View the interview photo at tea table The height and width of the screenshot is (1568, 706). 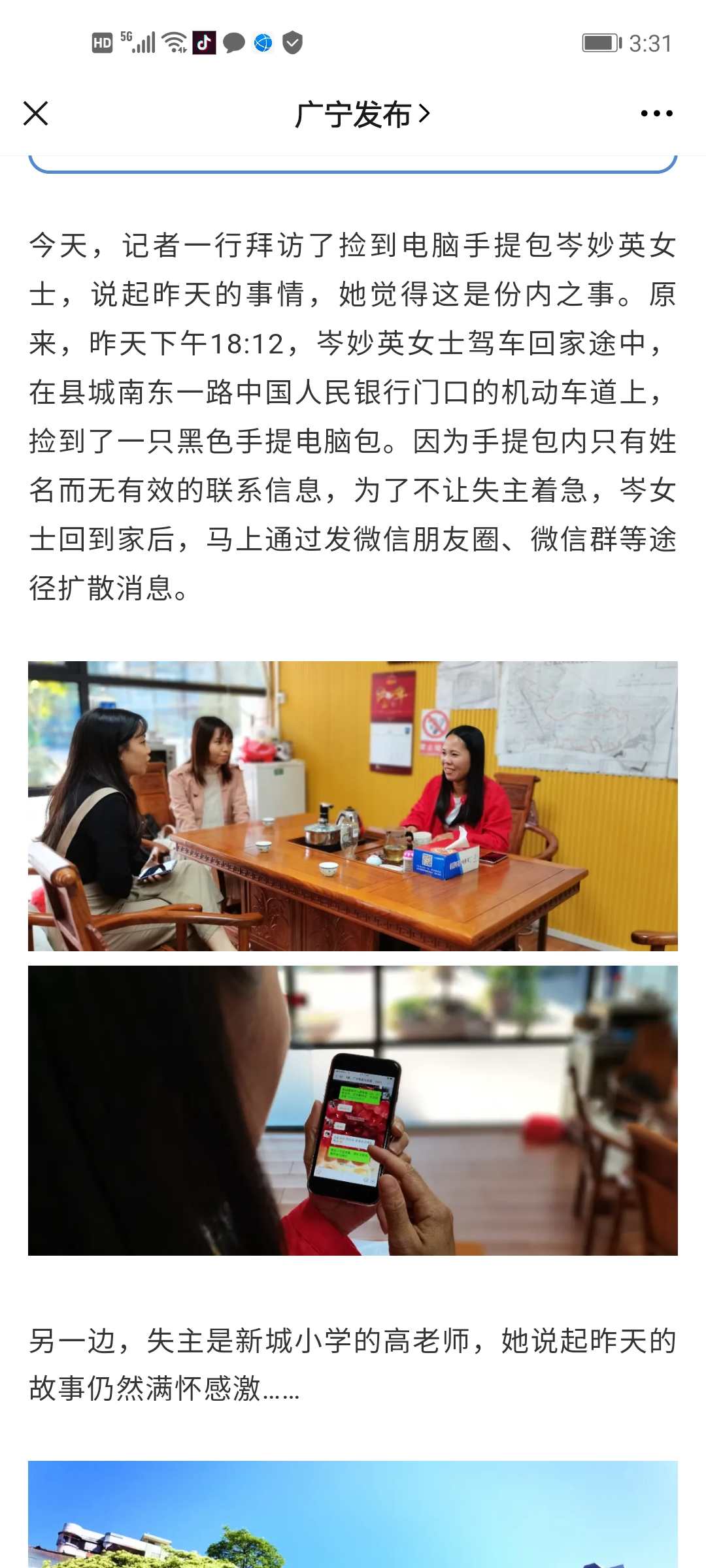coord(353,806)
